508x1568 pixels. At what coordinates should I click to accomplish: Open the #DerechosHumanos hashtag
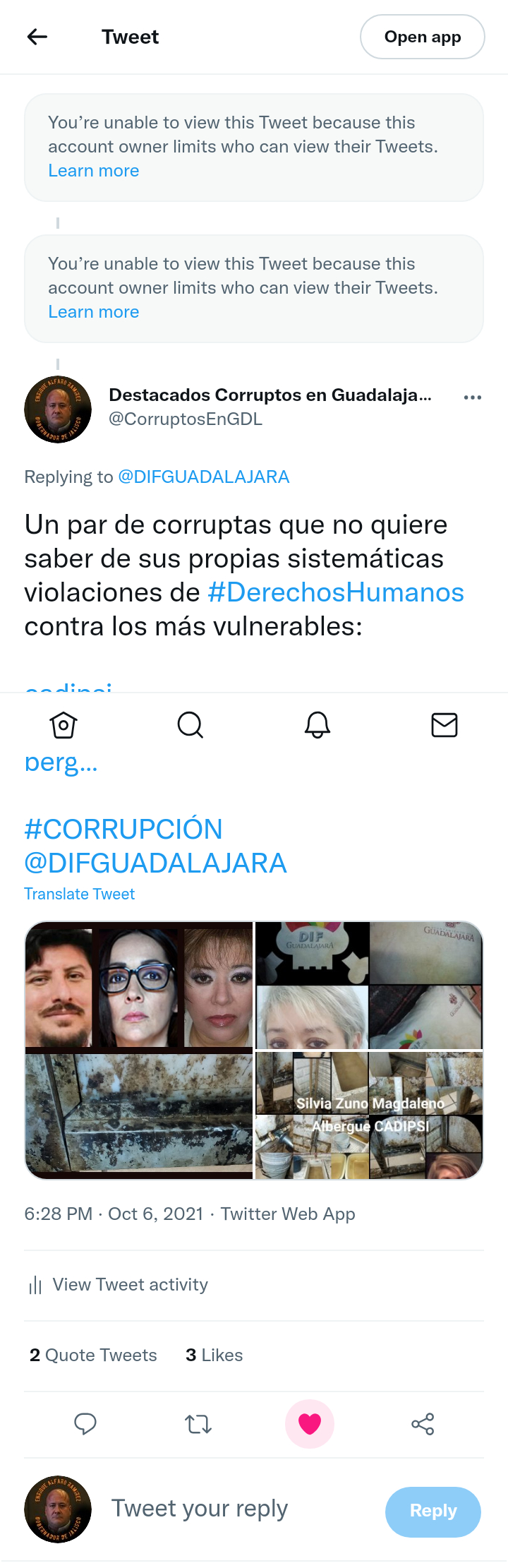coord(336,592)
